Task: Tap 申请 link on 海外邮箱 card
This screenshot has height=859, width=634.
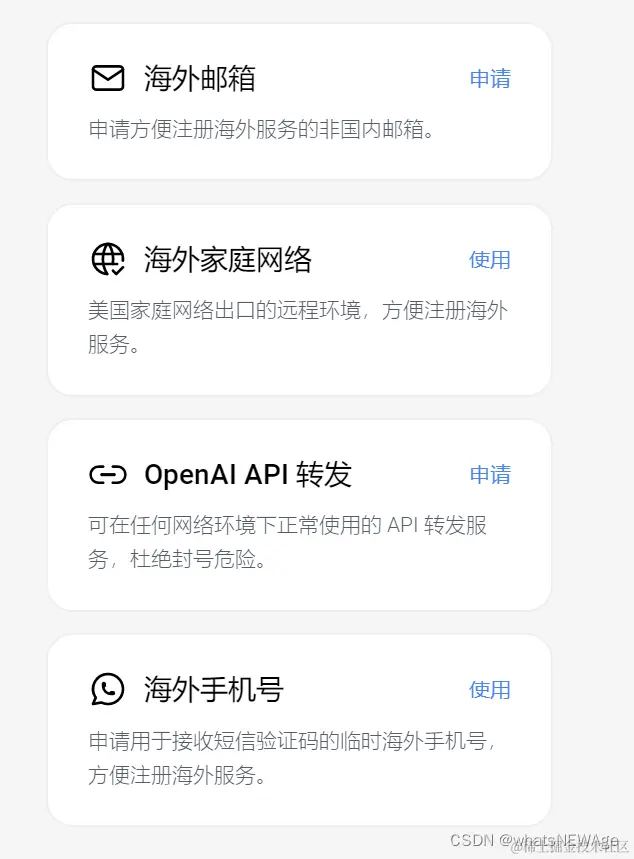Action: coord(490,79)
